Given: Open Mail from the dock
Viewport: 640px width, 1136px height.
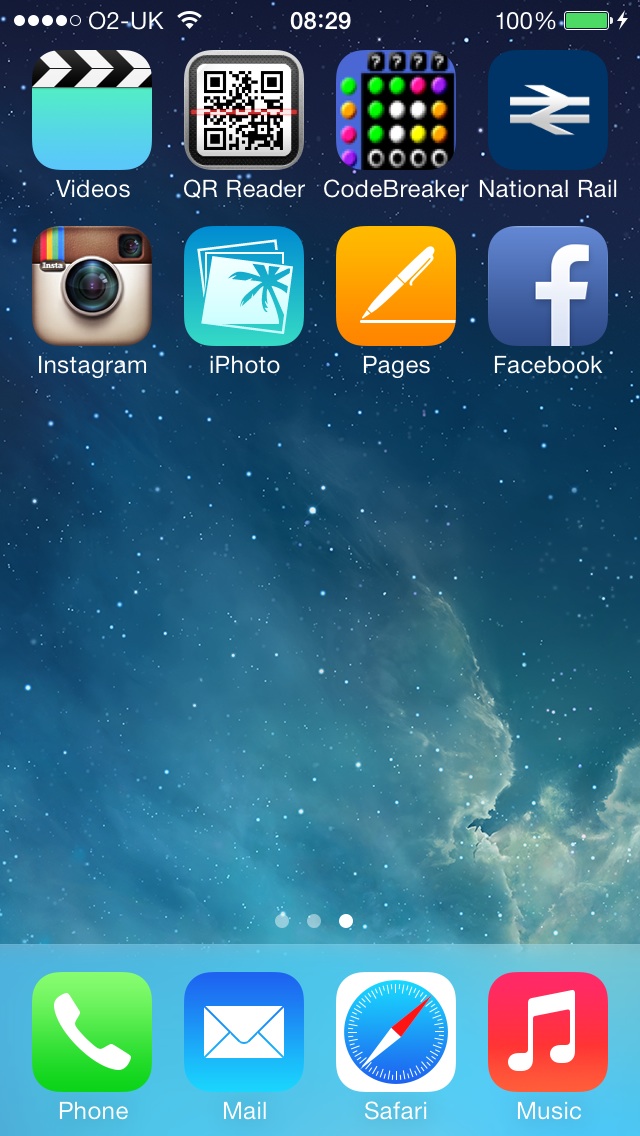Looking at the screenshot, I should (x=244, y=1032).
